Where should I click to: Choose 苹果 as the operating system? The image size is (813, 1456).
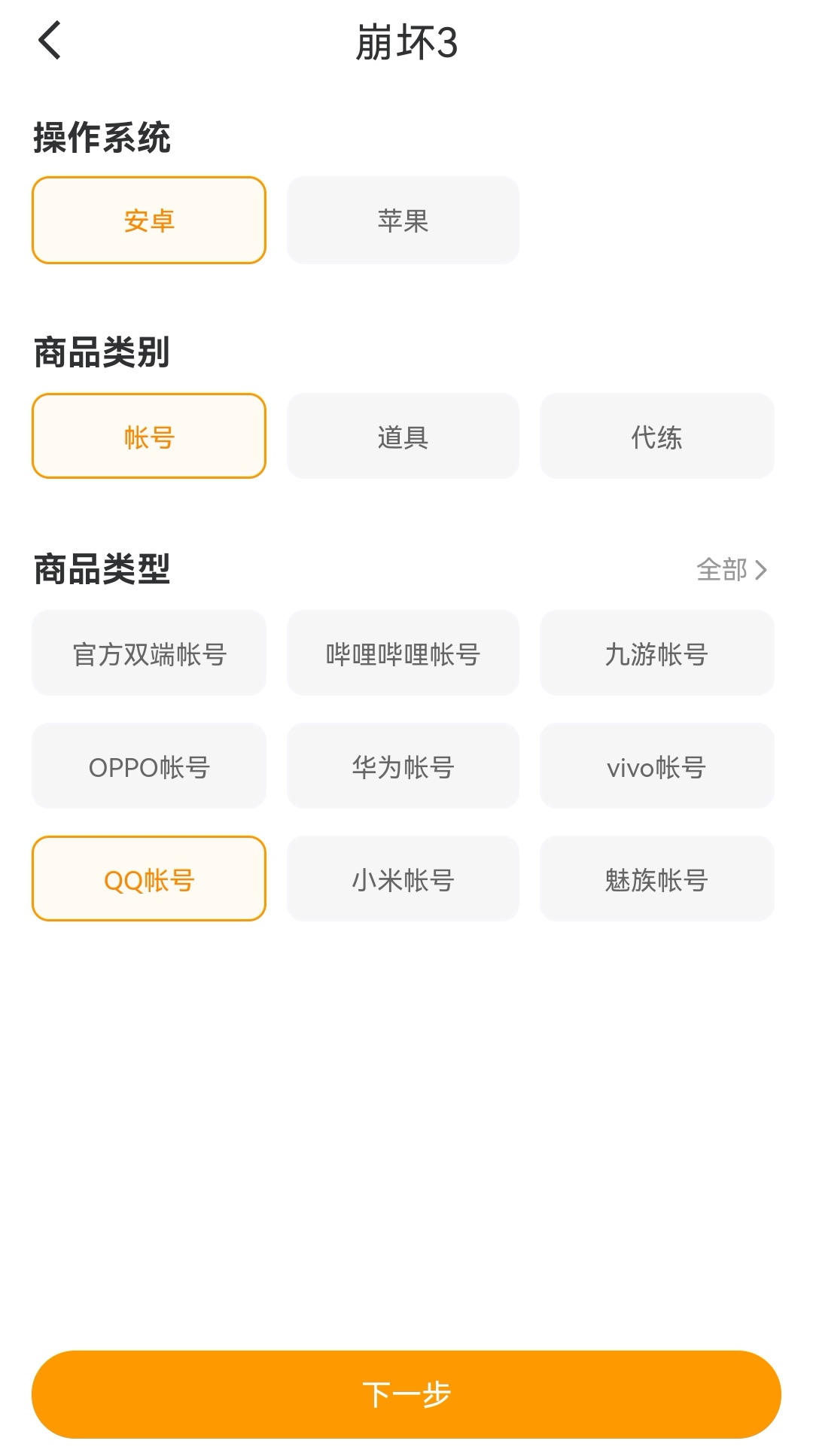[403, 221]
